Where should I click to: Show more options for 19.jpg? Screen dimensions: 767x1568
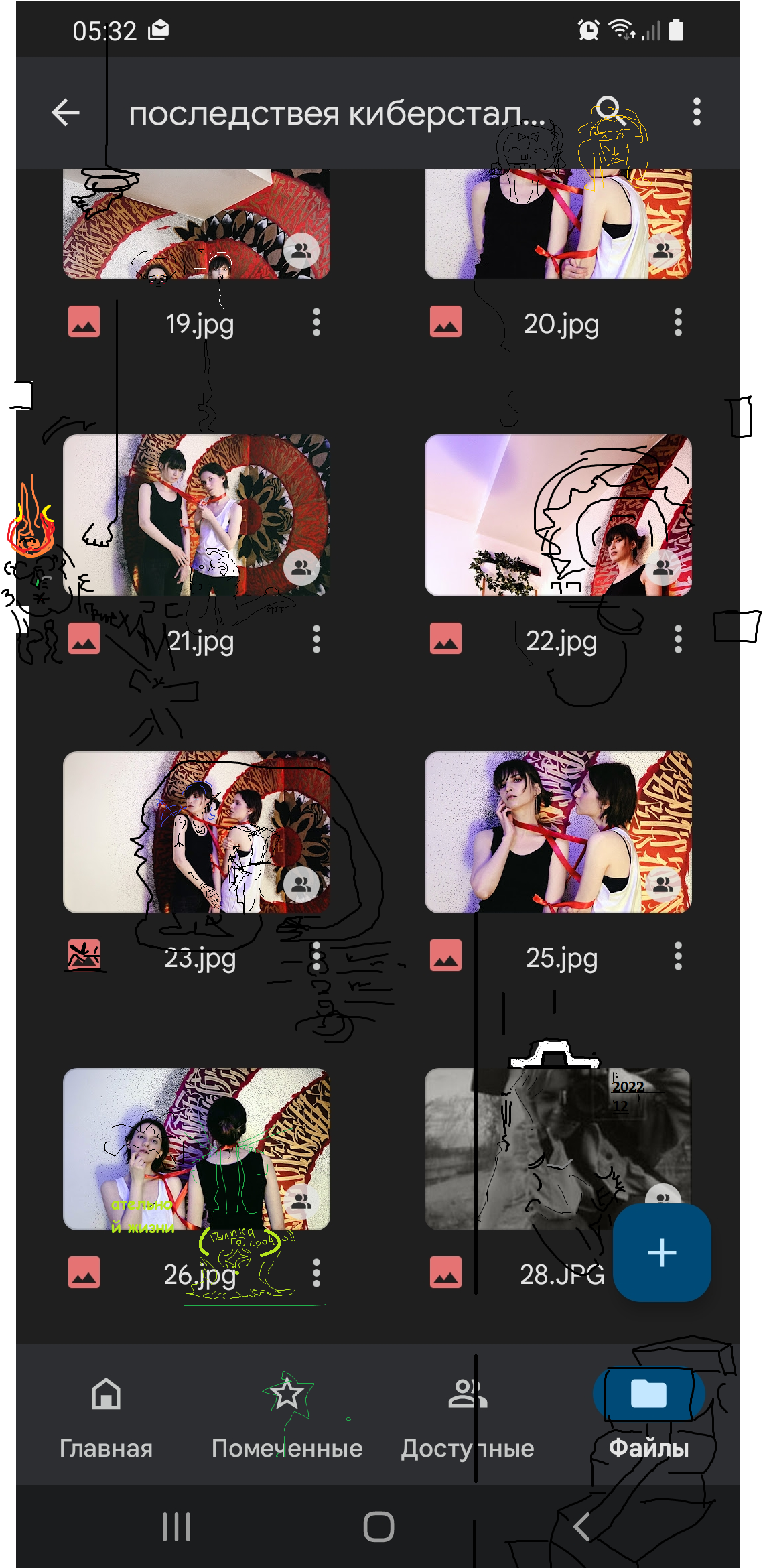click(316, 323)
